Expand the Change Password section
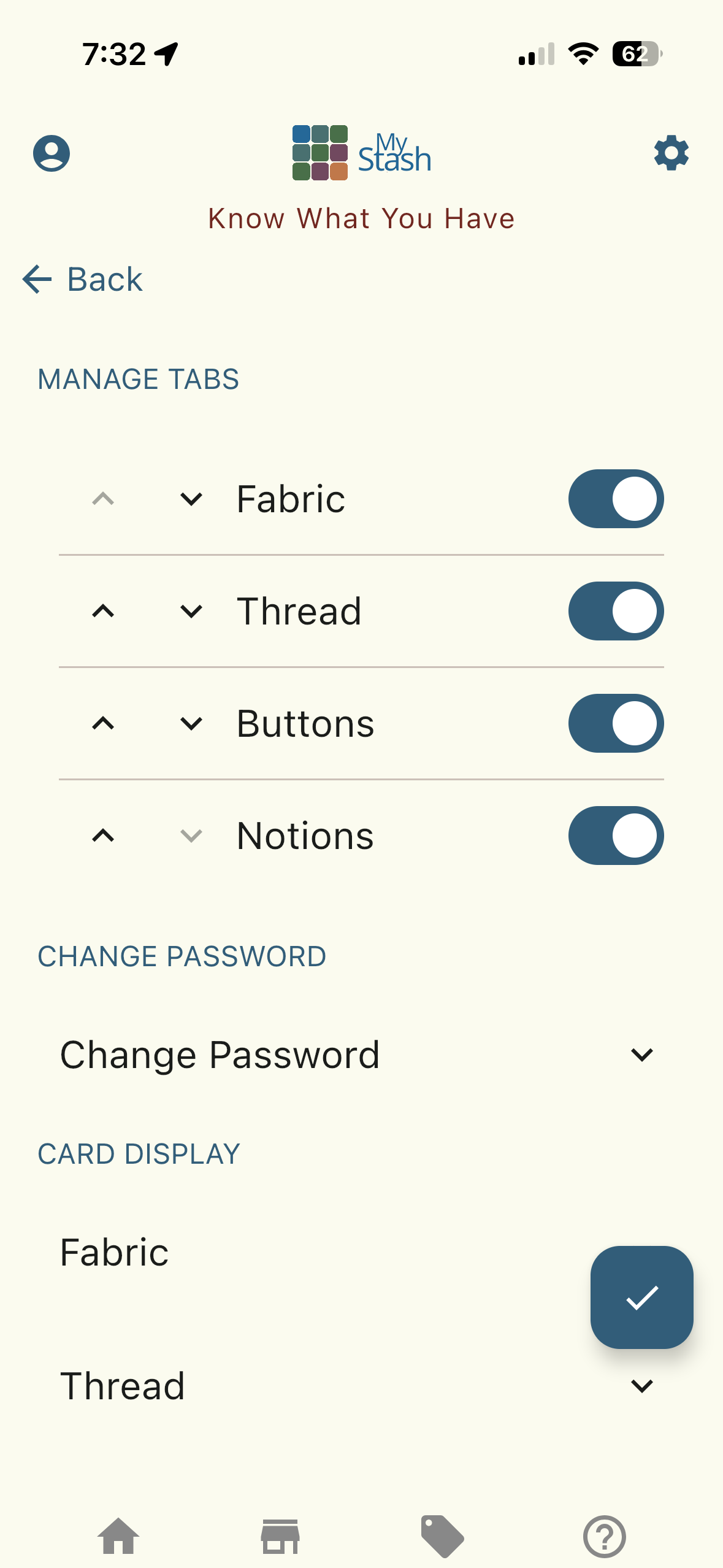Screen dimensions: 723x1568 (641, 1055)
